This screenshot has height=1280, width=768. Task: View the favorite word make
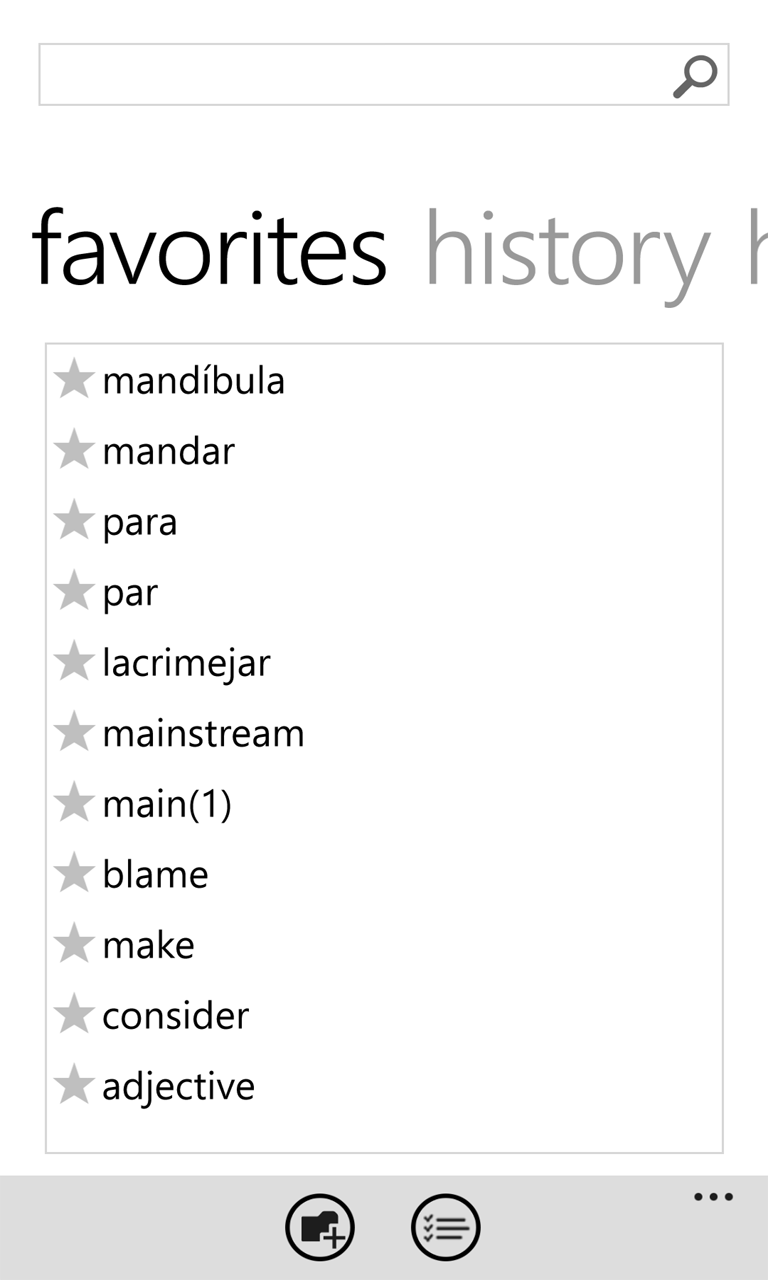148,946
